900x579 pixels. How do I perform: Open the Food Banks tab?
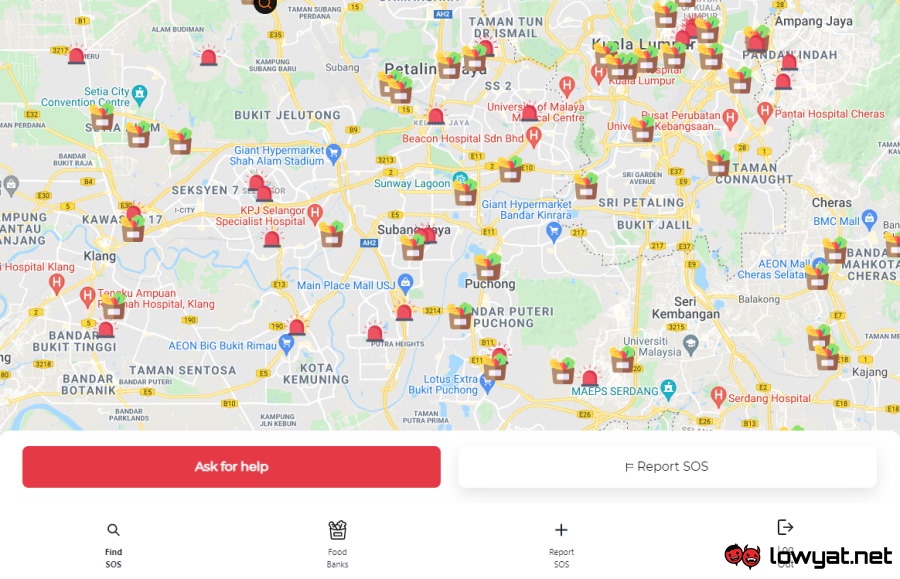pos(337,543)
